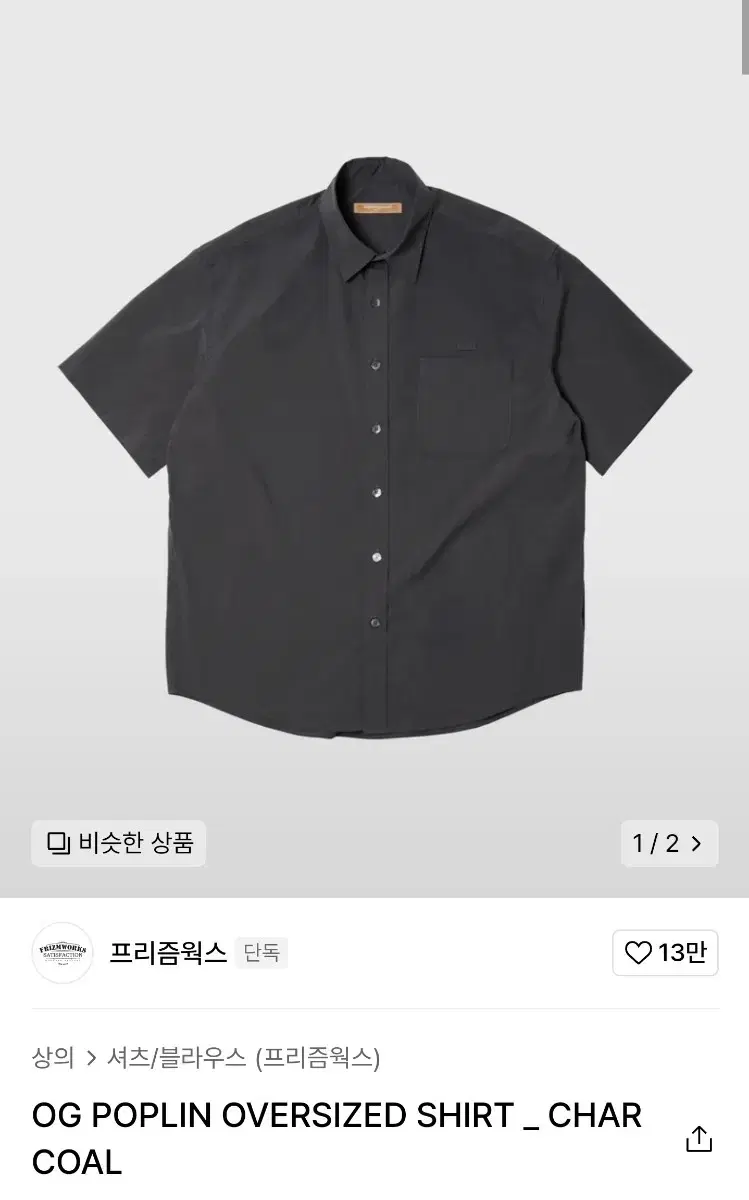Go to next product image (1 / 2)
Image resolution: width=749 pixels, height=1200 pixels.
tap(669, 843)
